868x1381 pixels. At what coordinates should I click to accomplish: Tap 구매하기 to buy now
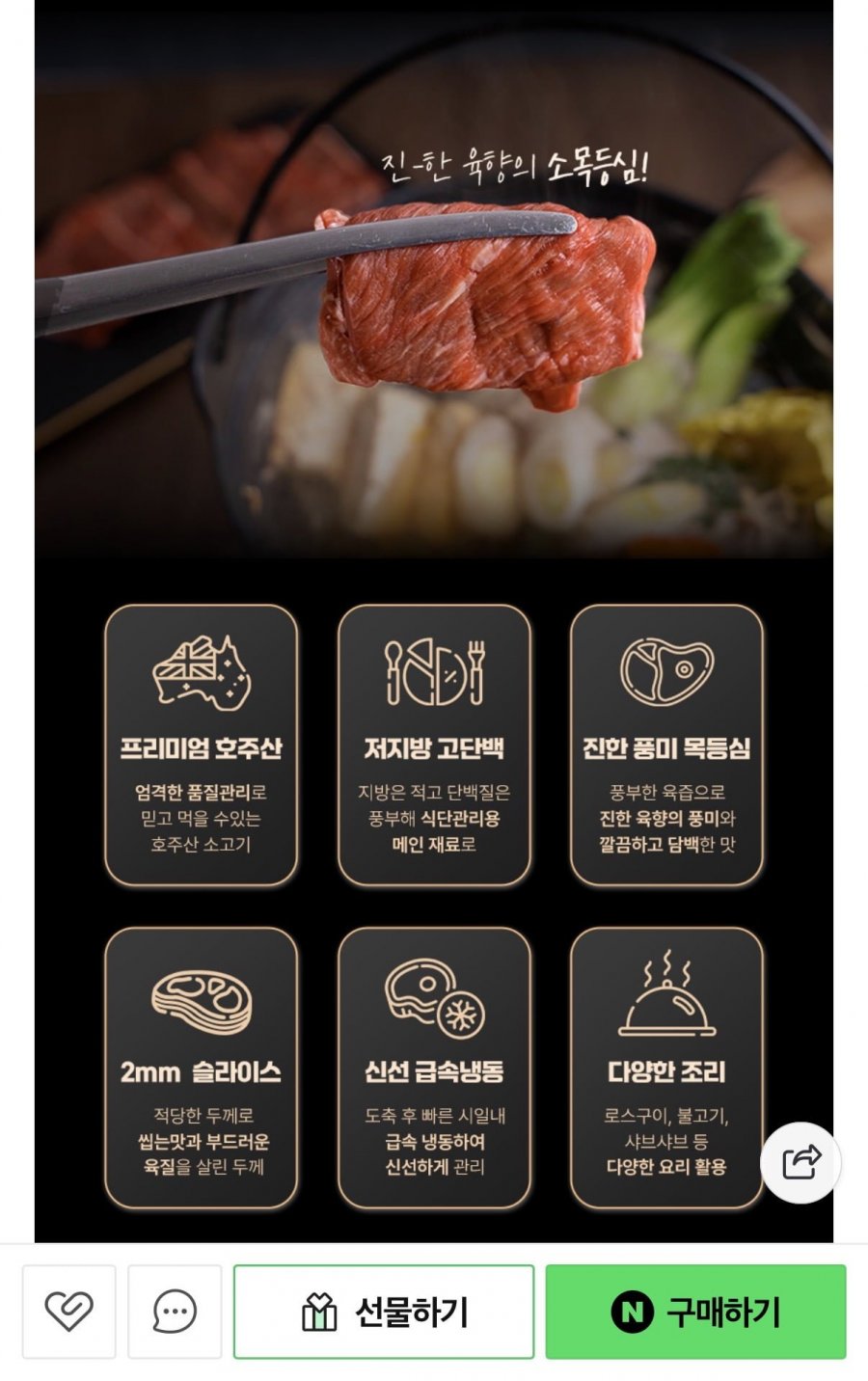point(695,1312)
